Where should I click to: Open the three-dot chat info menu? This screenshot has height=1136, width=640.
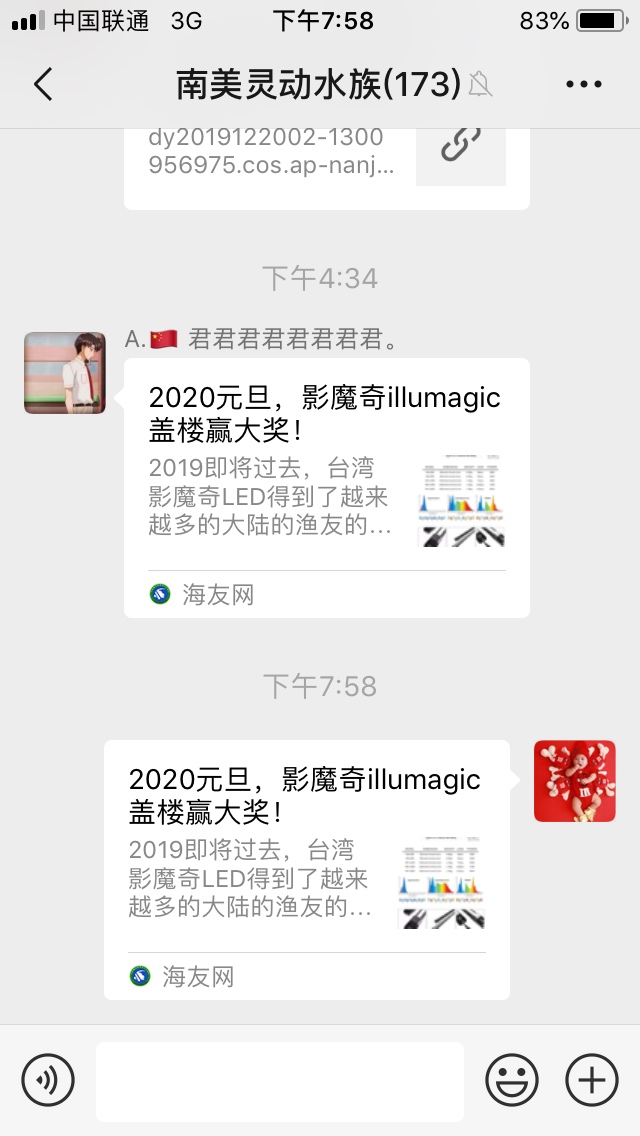[x=583, y=85]
